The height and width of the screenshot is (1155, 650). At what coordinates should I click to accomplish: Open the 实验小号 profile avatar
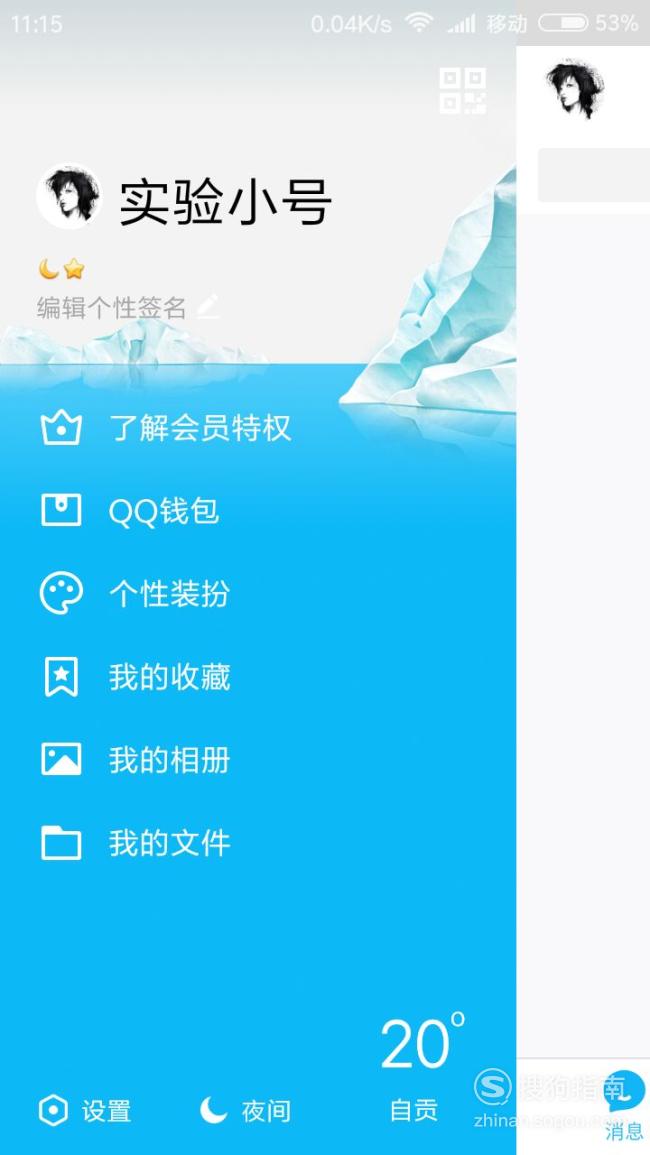69,196
